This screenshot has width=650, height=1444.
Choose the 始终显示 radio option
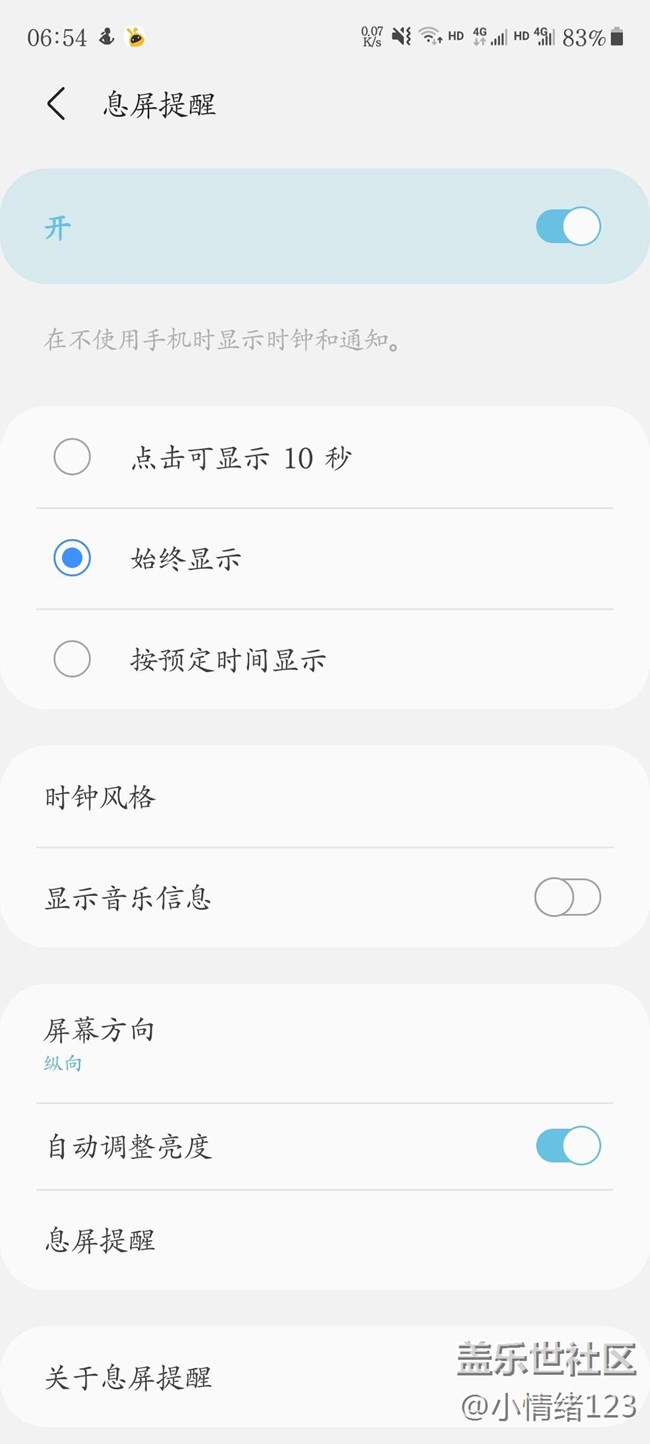pyautogui.click(x=72, y=558)
